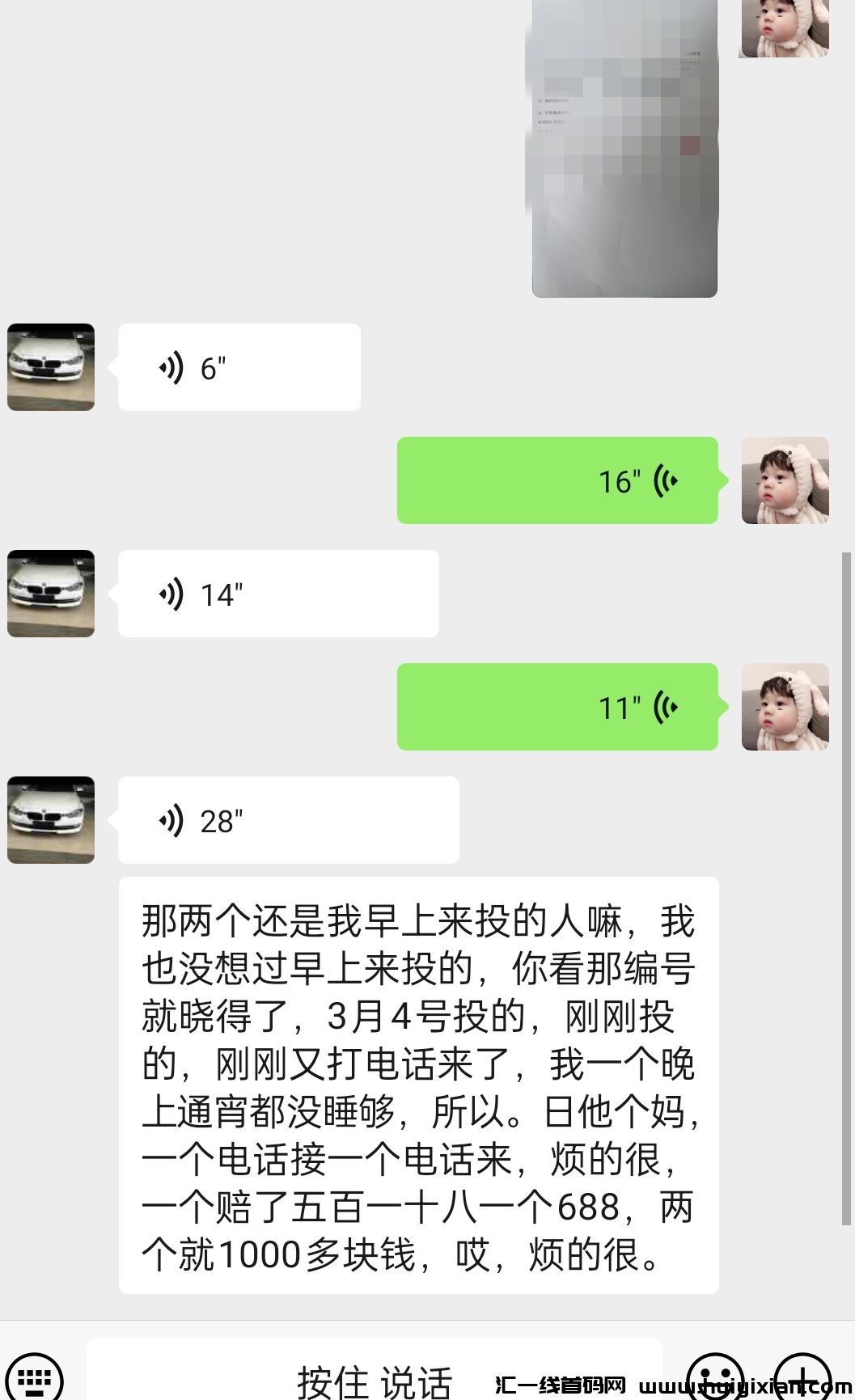The height and width of the screenshot is (1400, 855).
Task: Open the car avatar beside the 6-second voice
Action: coord(51,367)
